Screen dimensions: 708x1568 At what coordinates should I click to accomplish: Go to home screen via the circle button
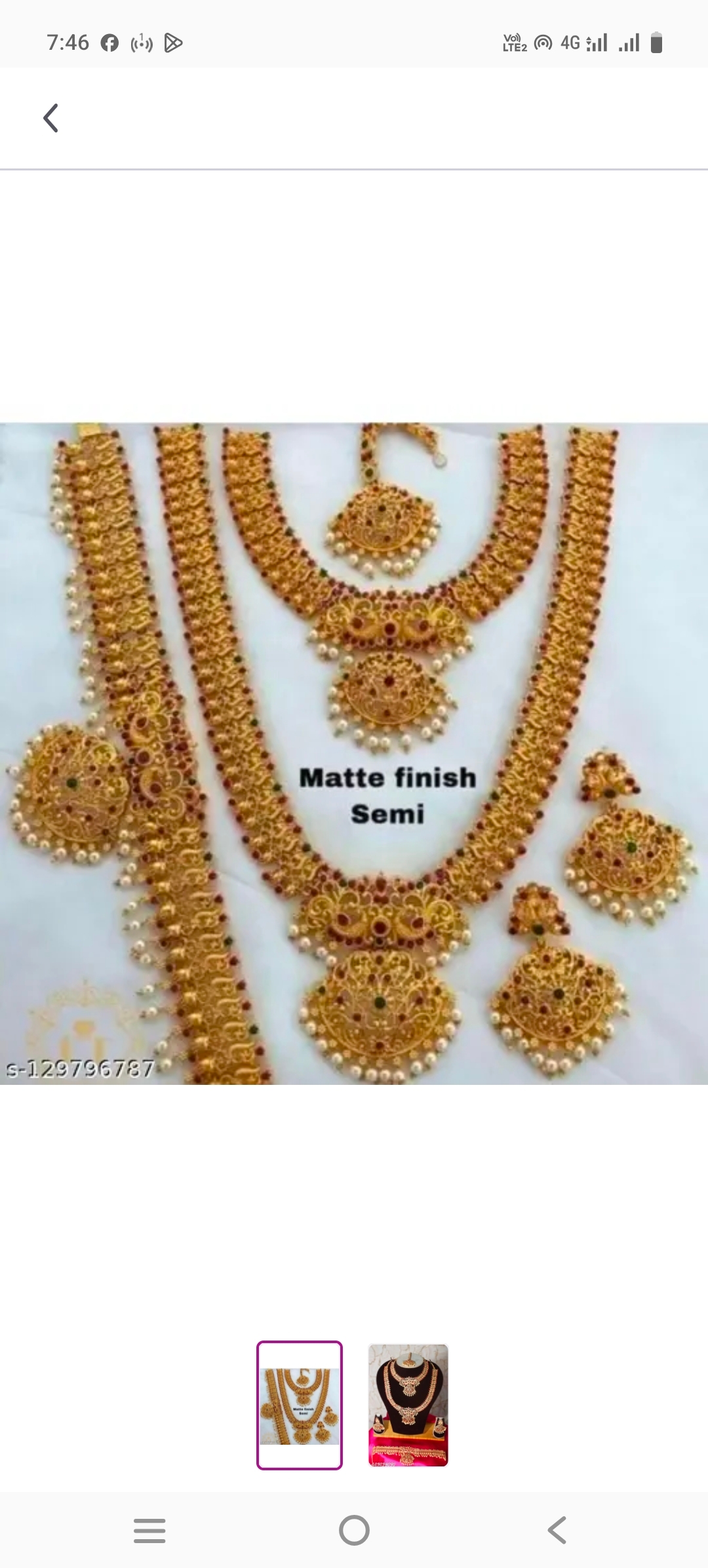[354, 1531]
